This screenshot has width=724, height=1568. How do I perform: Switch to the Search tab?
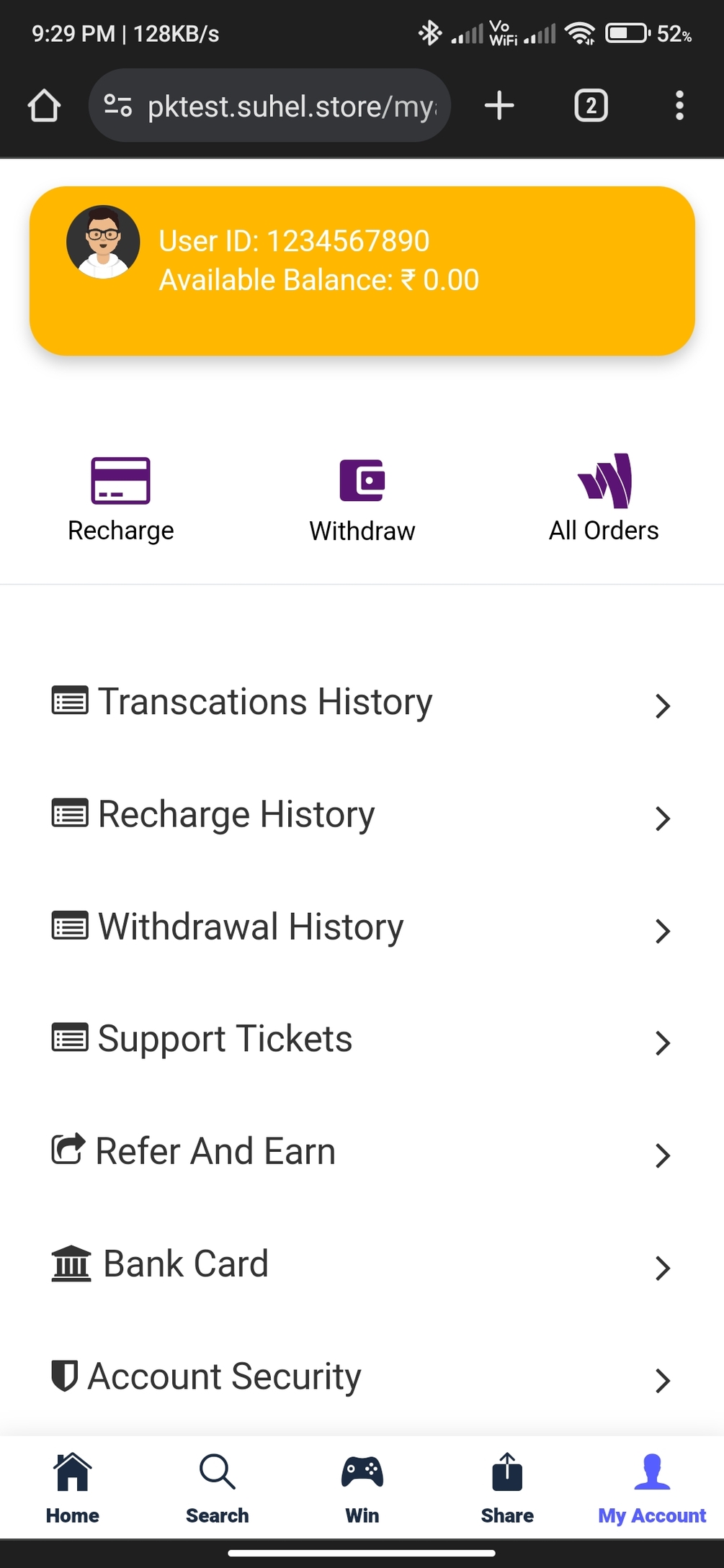pyautogui.click(x=218, y=1488)
